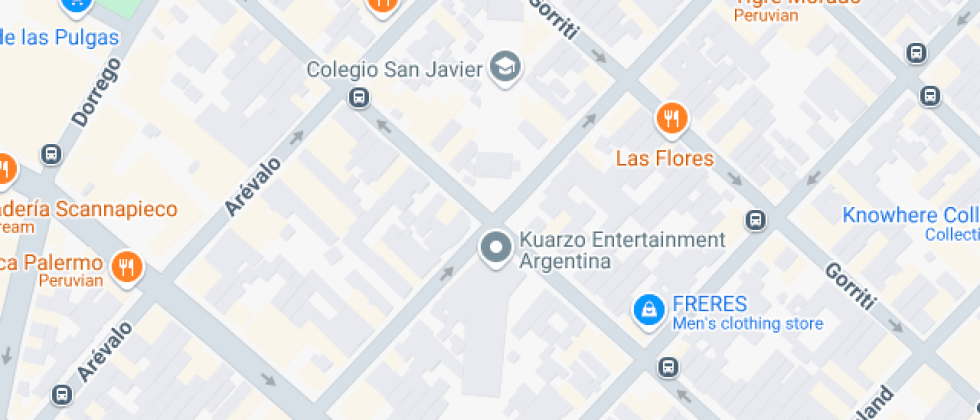Open the Peruvian restaurant pin near Arévalo
The height and width of the screenshot is (420, 980).
127,267
